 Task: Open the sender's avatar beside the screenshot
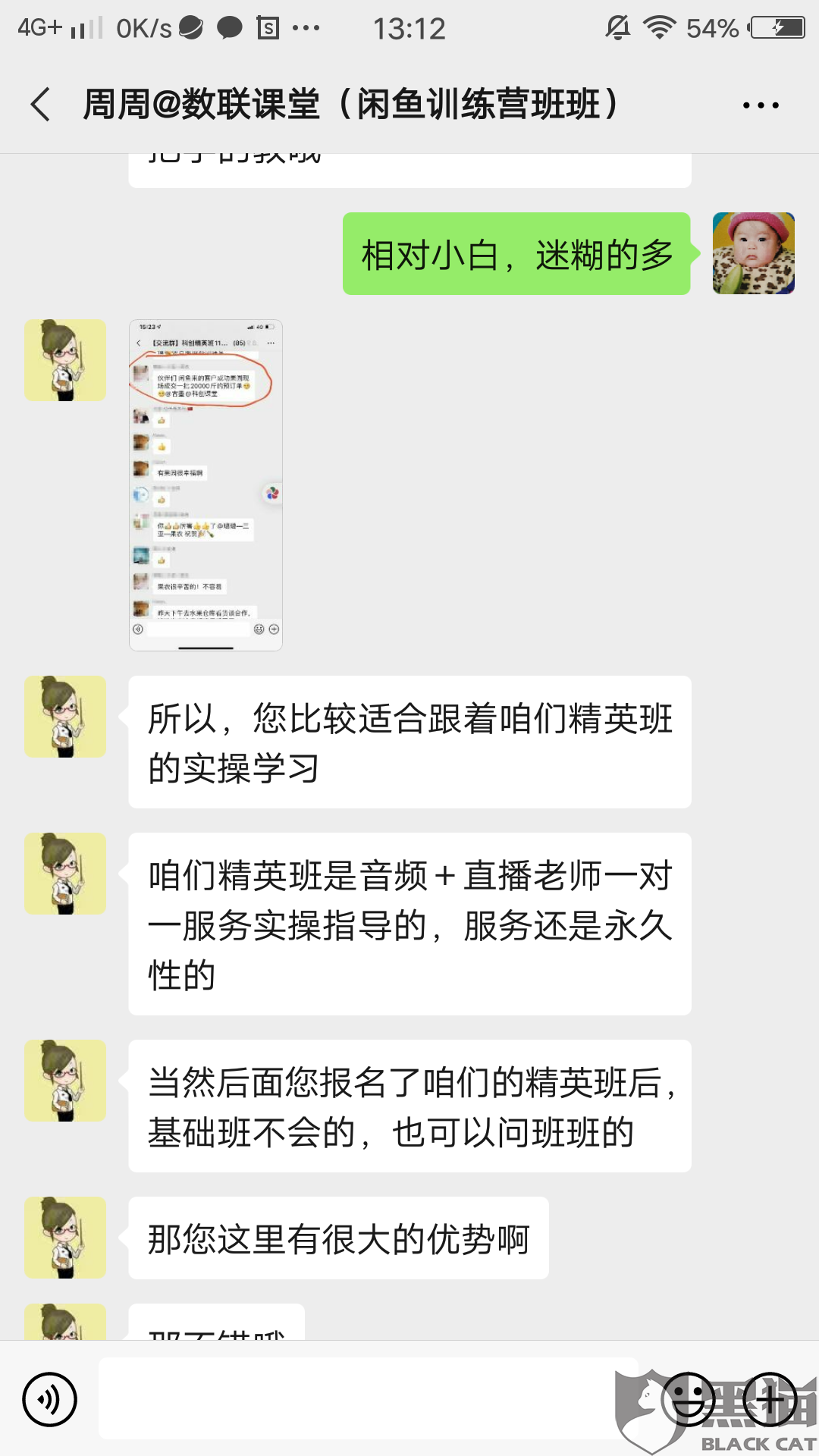pyautogui.click(x=65, y=360)
